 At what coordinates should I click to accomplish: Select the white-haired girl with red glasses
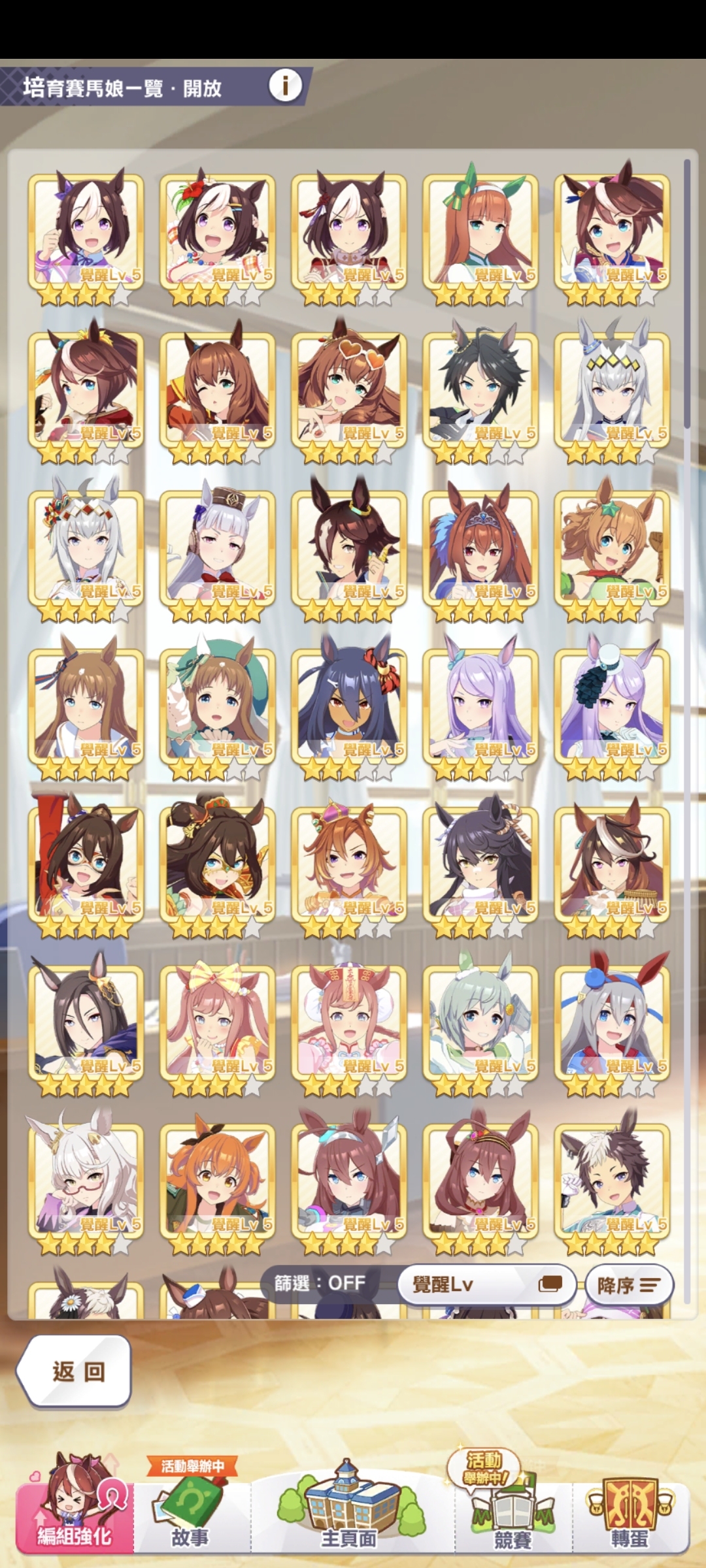86,1181
